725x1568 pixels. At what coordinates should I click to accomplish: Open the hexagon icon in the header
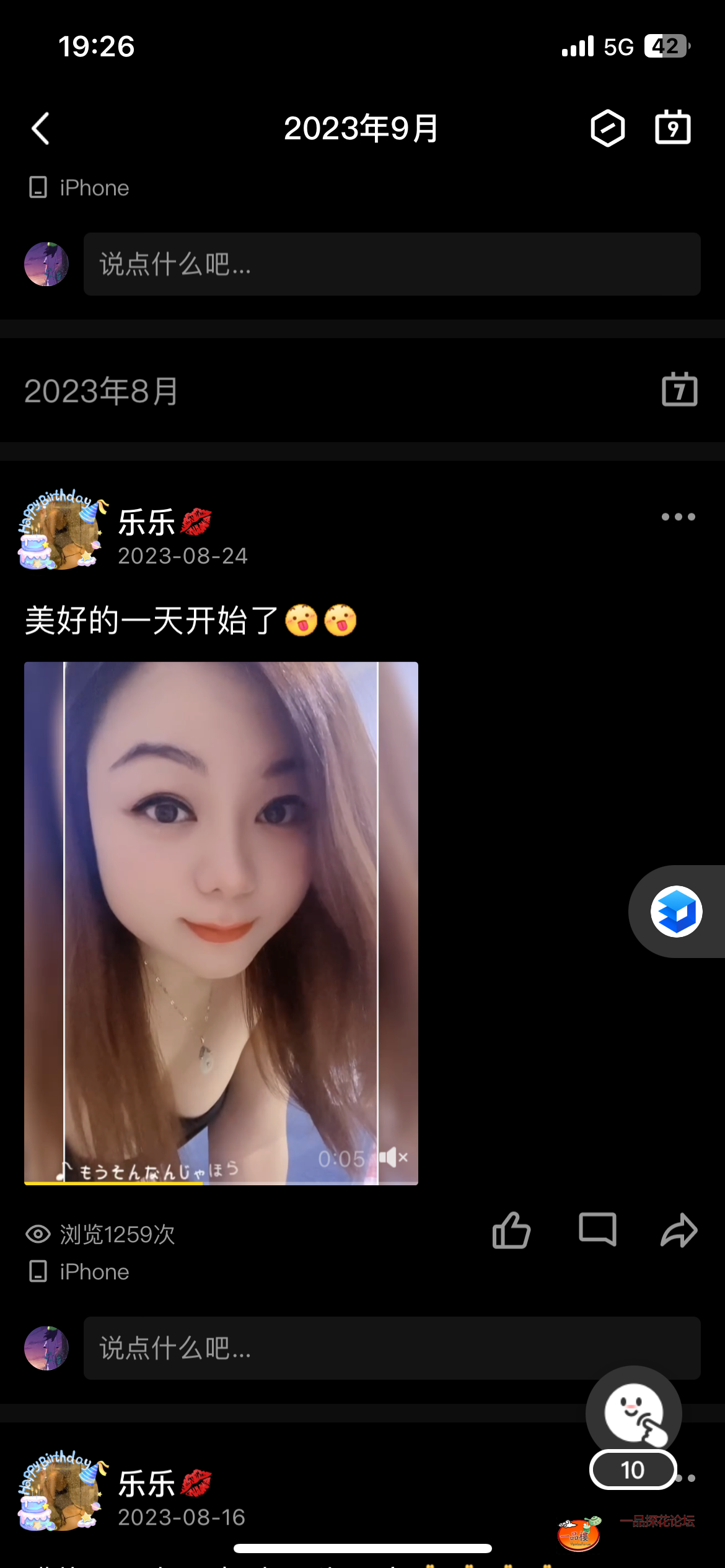pyautogui.click(x=607, y=129)
